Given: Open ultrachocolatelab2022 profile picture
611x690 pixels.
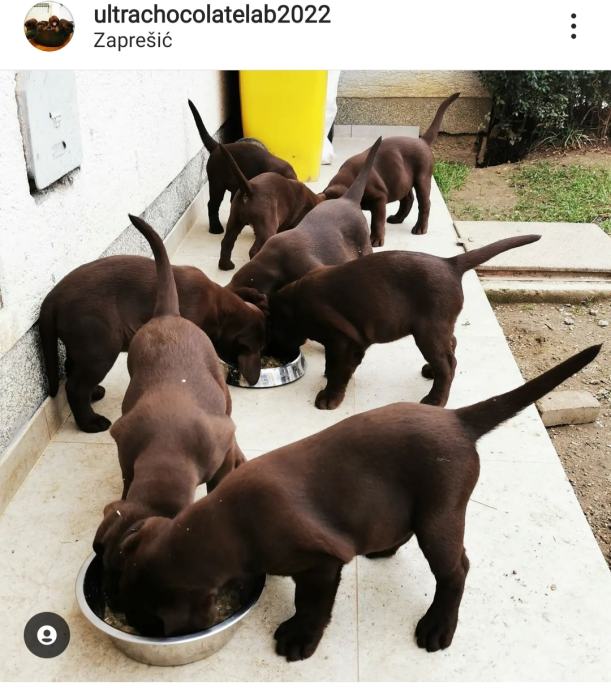Looking at the screenshot, I should click(x=49, y=27).
